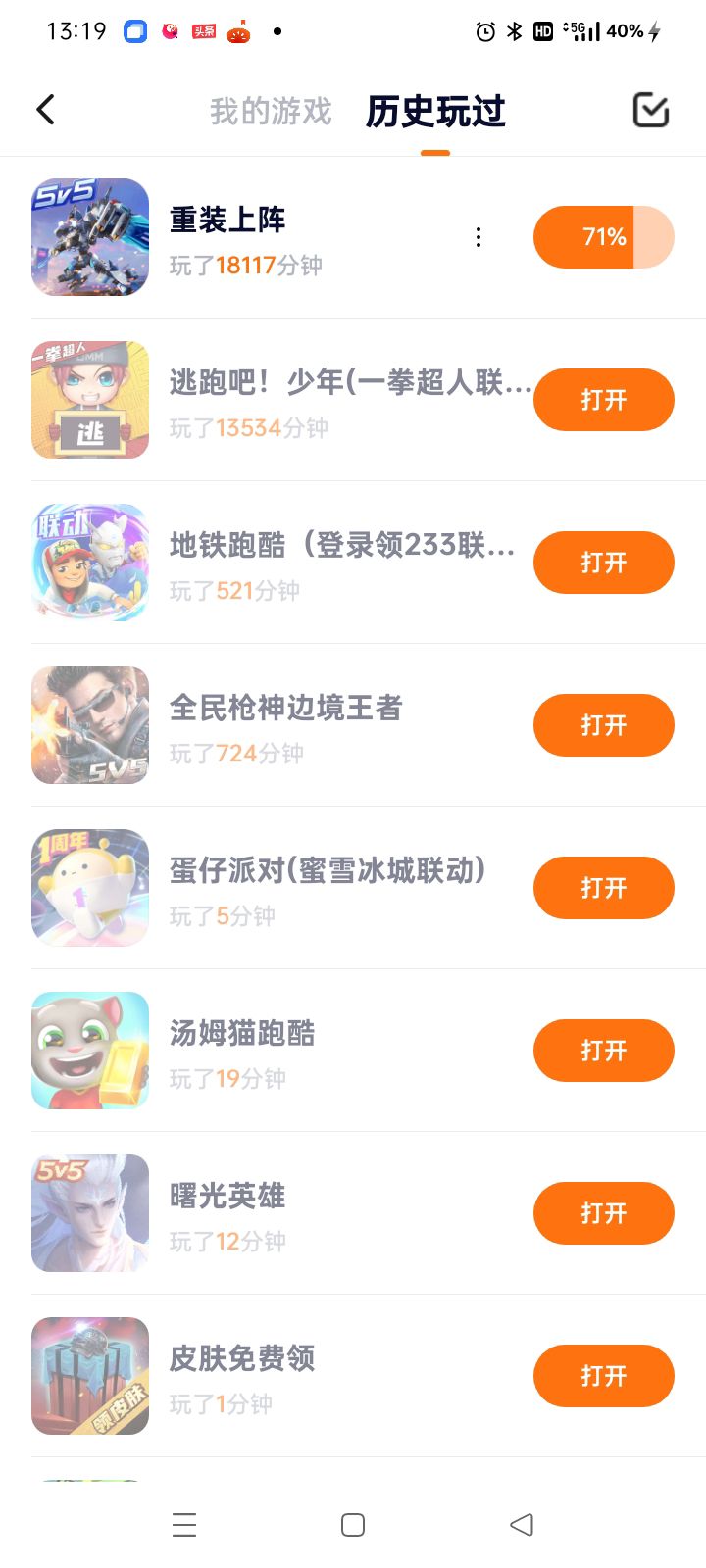The image size is (706, 1568).
Task: Select the 历史玩过 tab
Action: [x=435, y=112]
